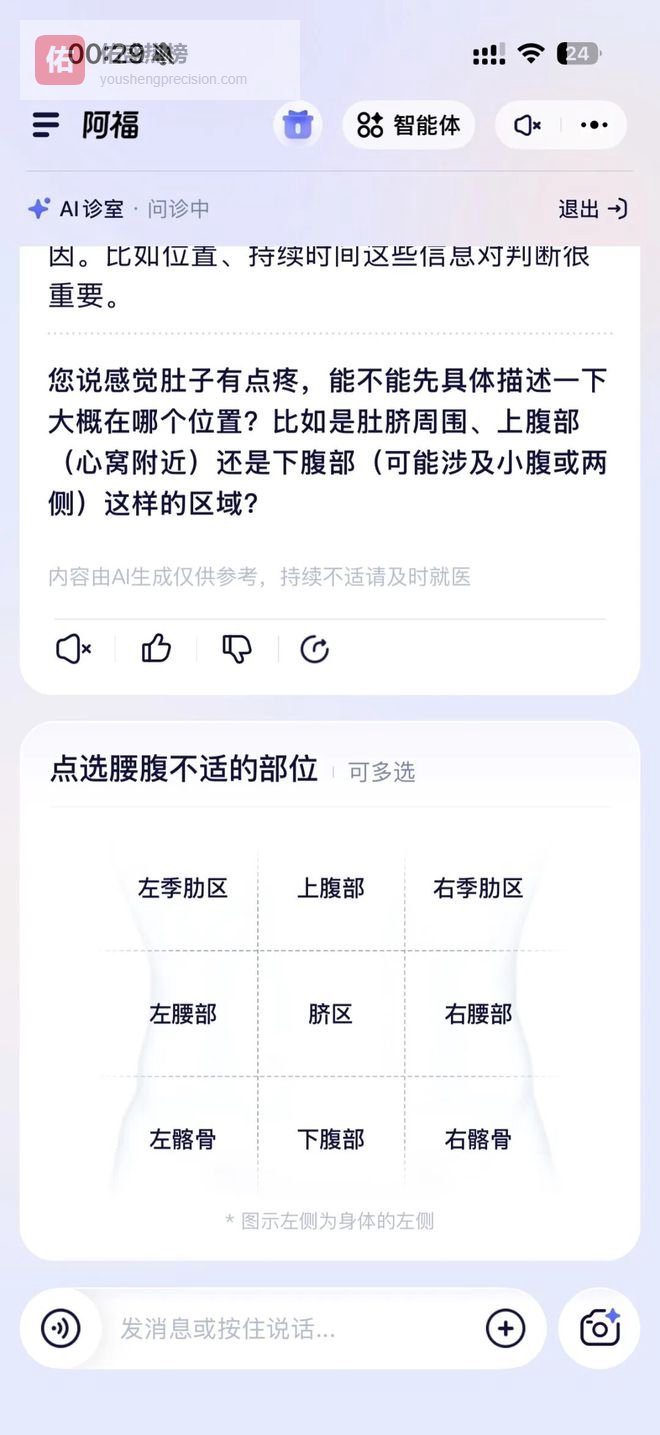Regenerate the AI's reply
This screenshot has width=660, height=1435.
[x=315, y=649]
